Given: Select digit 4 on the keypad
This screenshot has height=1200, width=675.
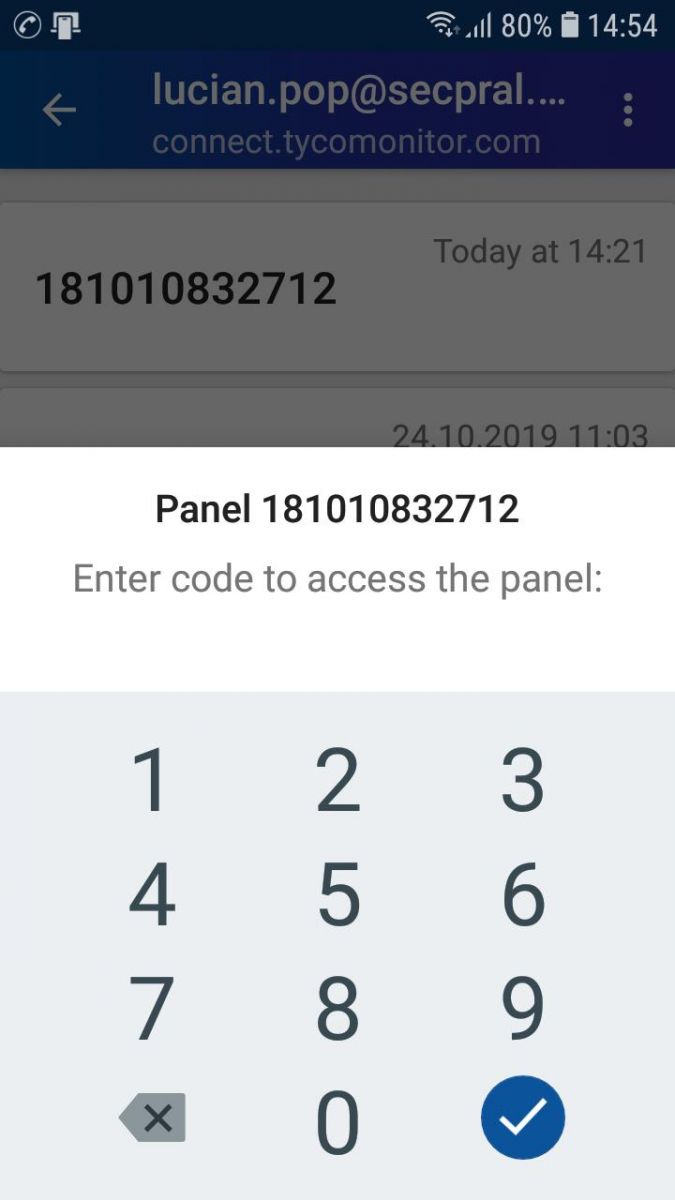Looking at the screenshot, I should point(151,893).
